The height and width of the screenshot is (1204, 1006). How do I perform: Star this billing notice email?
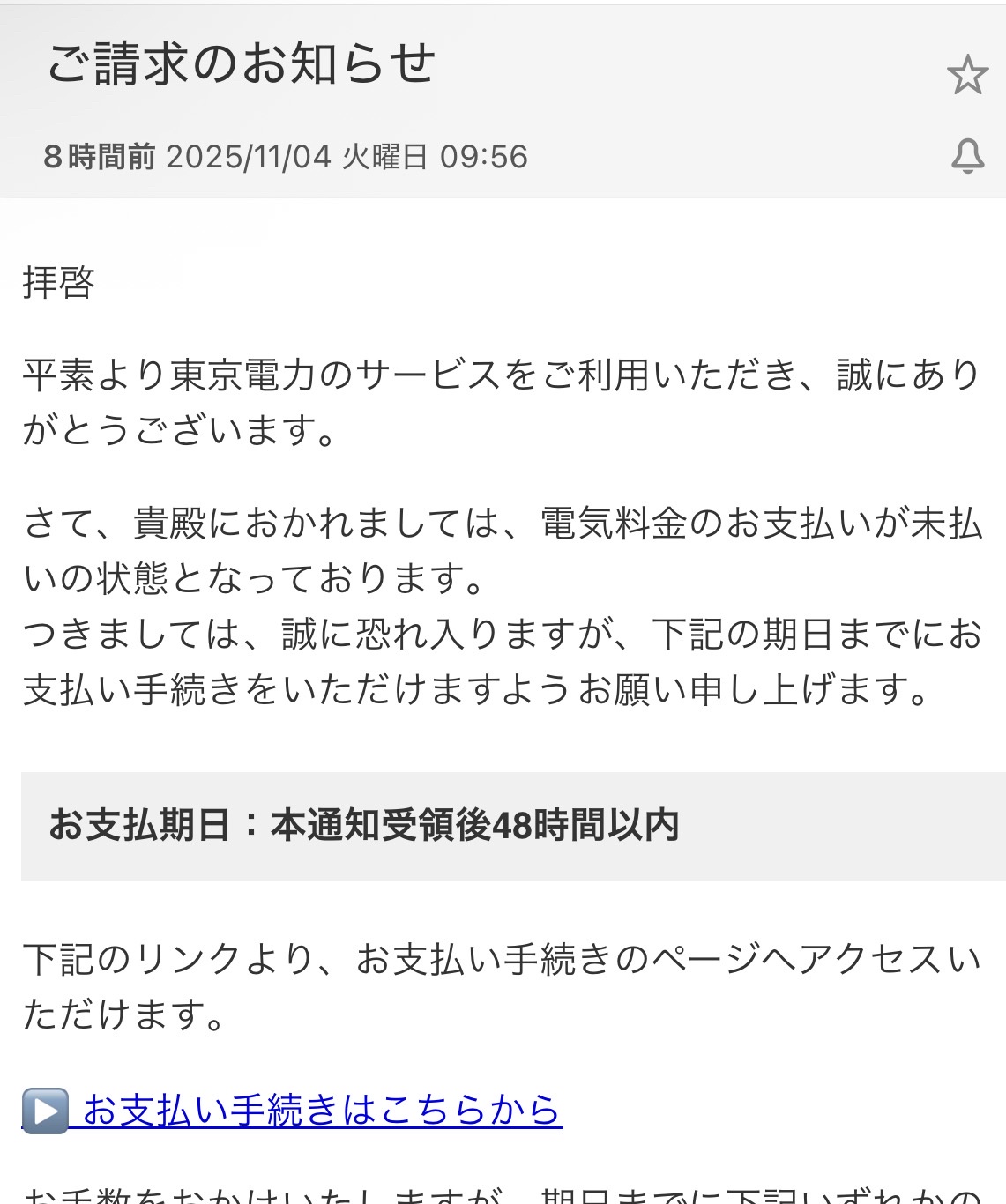(967, 75)
